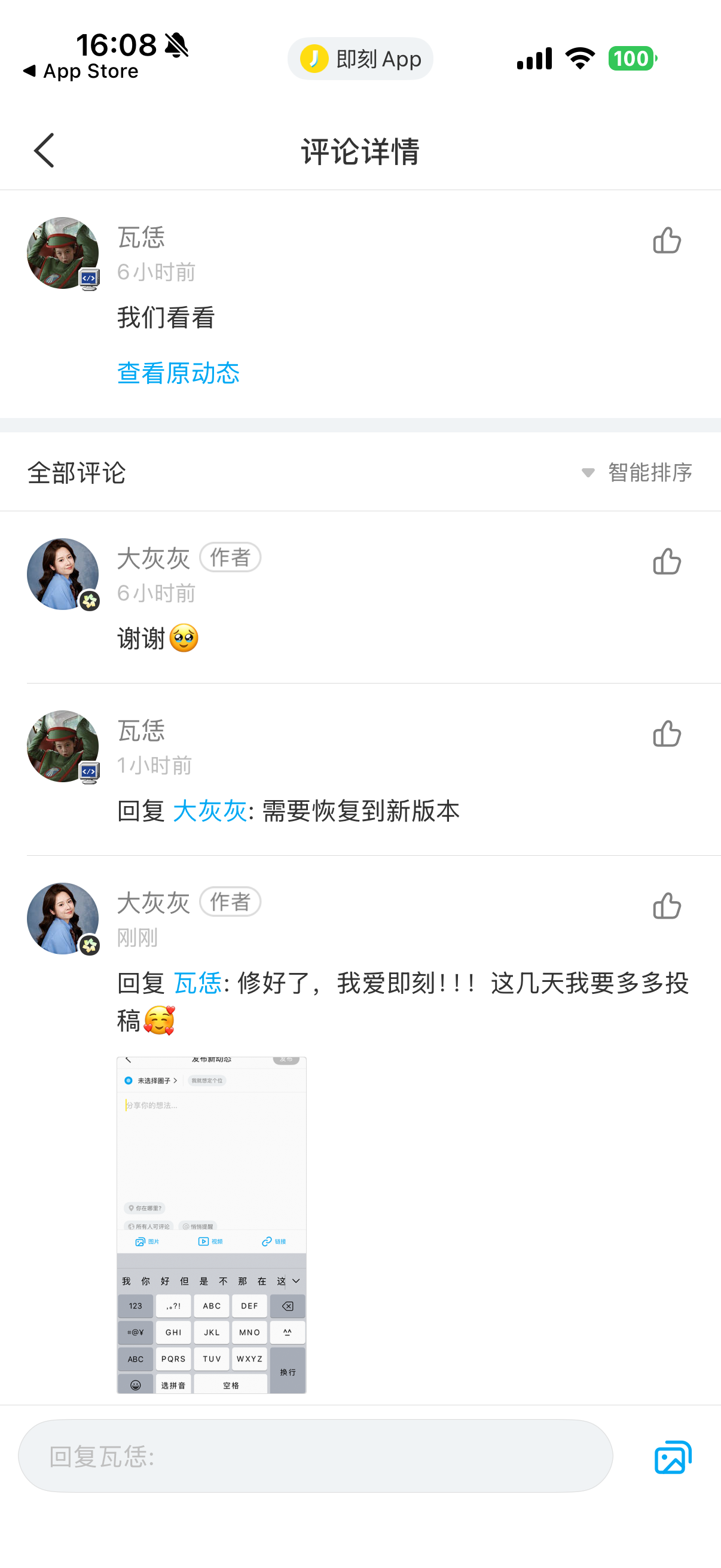Screen dimensions: 721x1568
Task: Like 大灰灰's reply 修好了
Action: pos(667,906)
